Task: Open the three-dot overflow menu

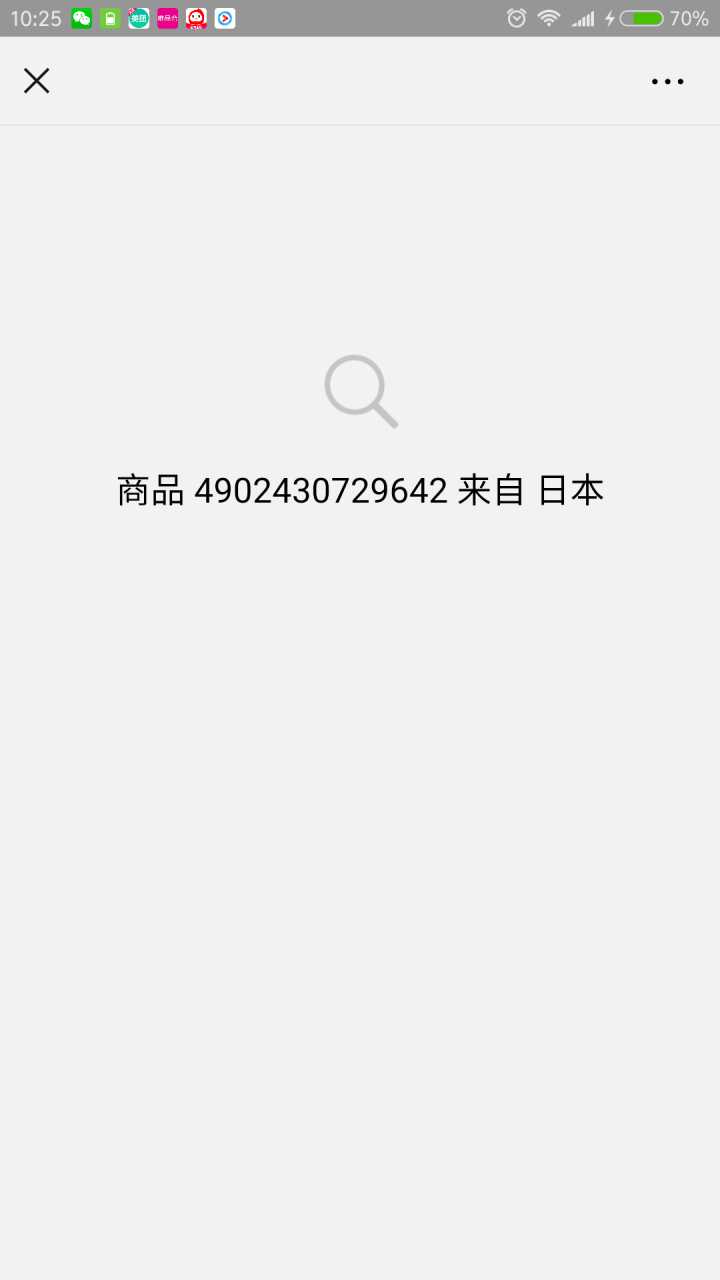Action: [667, 82]
